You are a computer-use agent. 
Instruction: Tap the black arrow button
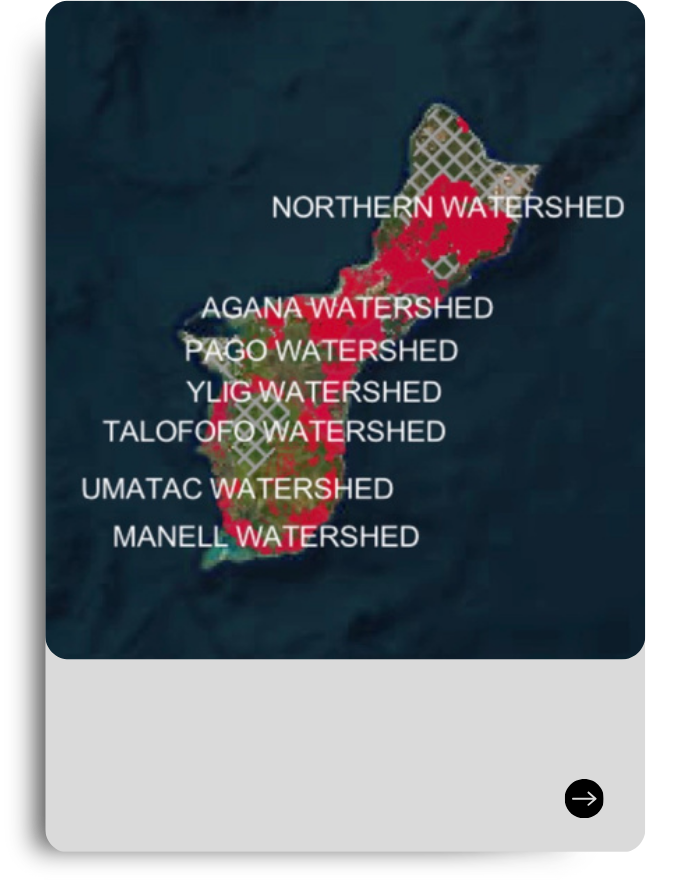[x=584, y=798]
